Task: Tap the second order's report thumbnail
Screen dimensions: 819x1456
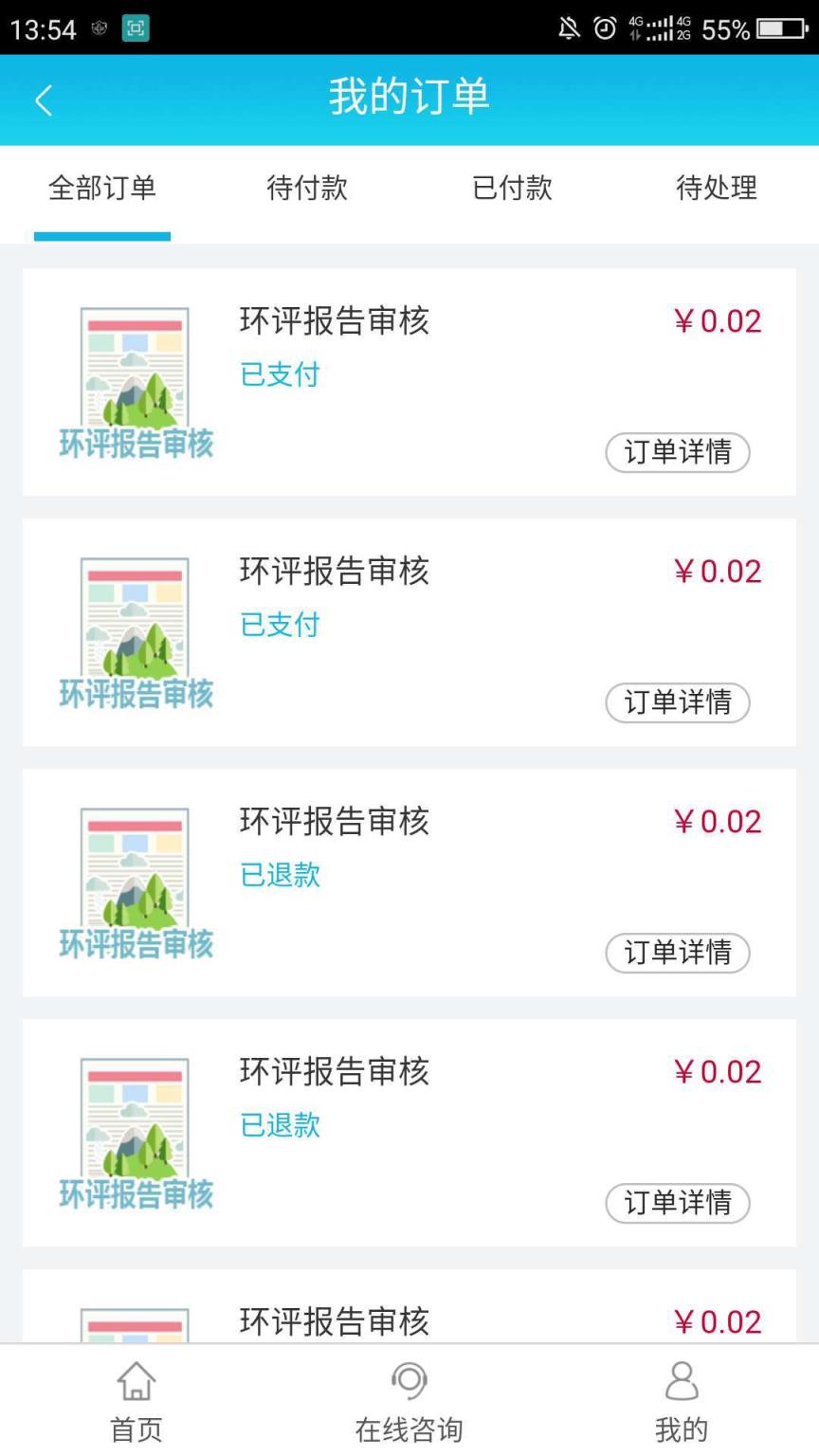Action: (x=136, y=626)
